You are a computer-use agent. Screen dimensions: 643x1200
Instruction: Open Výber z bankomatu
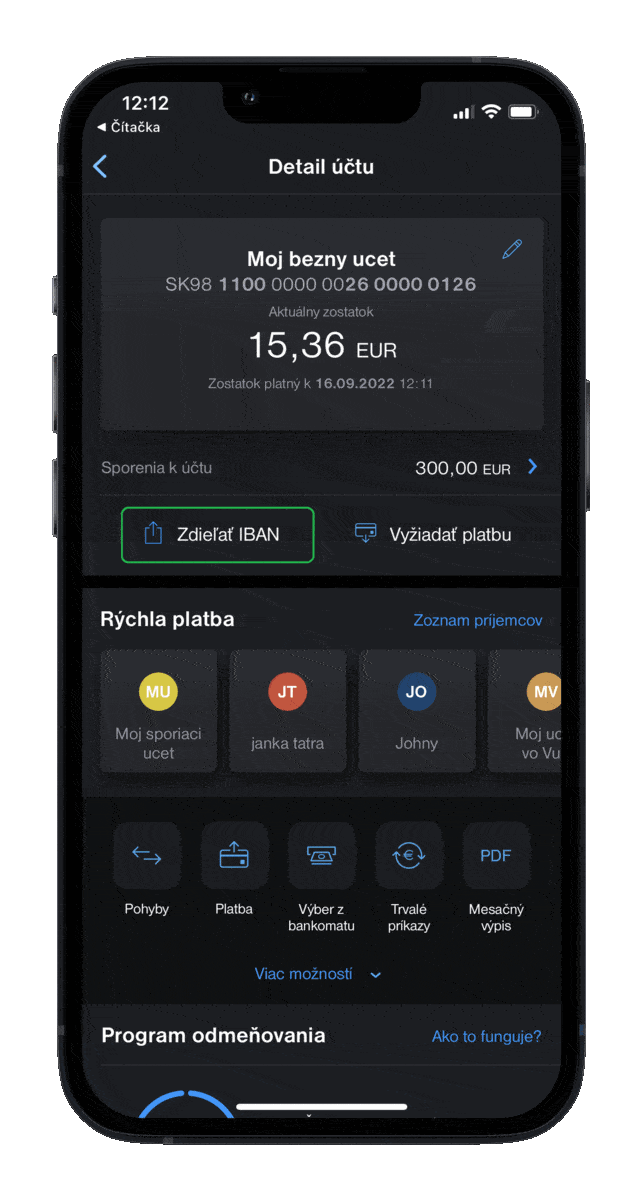tap(322, 877)
